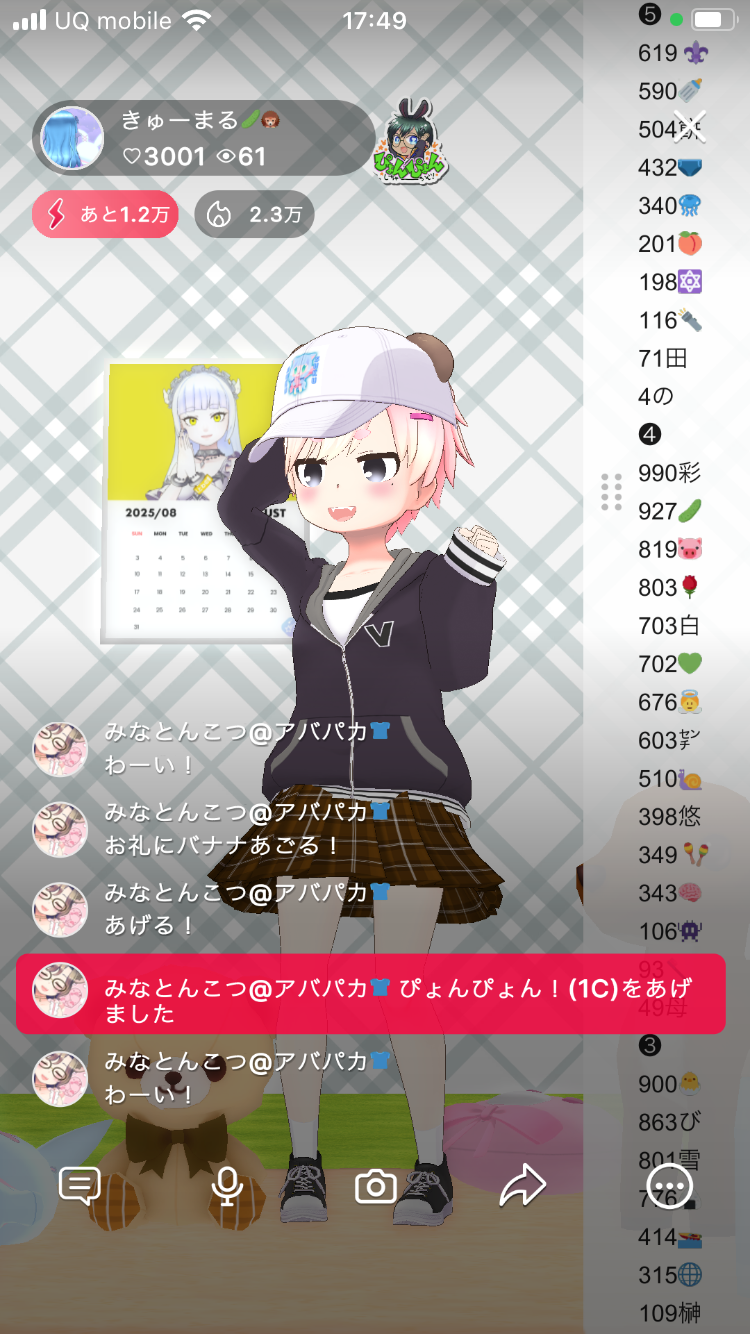This screenshot has height=1334, width=750.
Task: Open commenter avatar beside お礼にバナナあごる!
Action: pos(60,829)
